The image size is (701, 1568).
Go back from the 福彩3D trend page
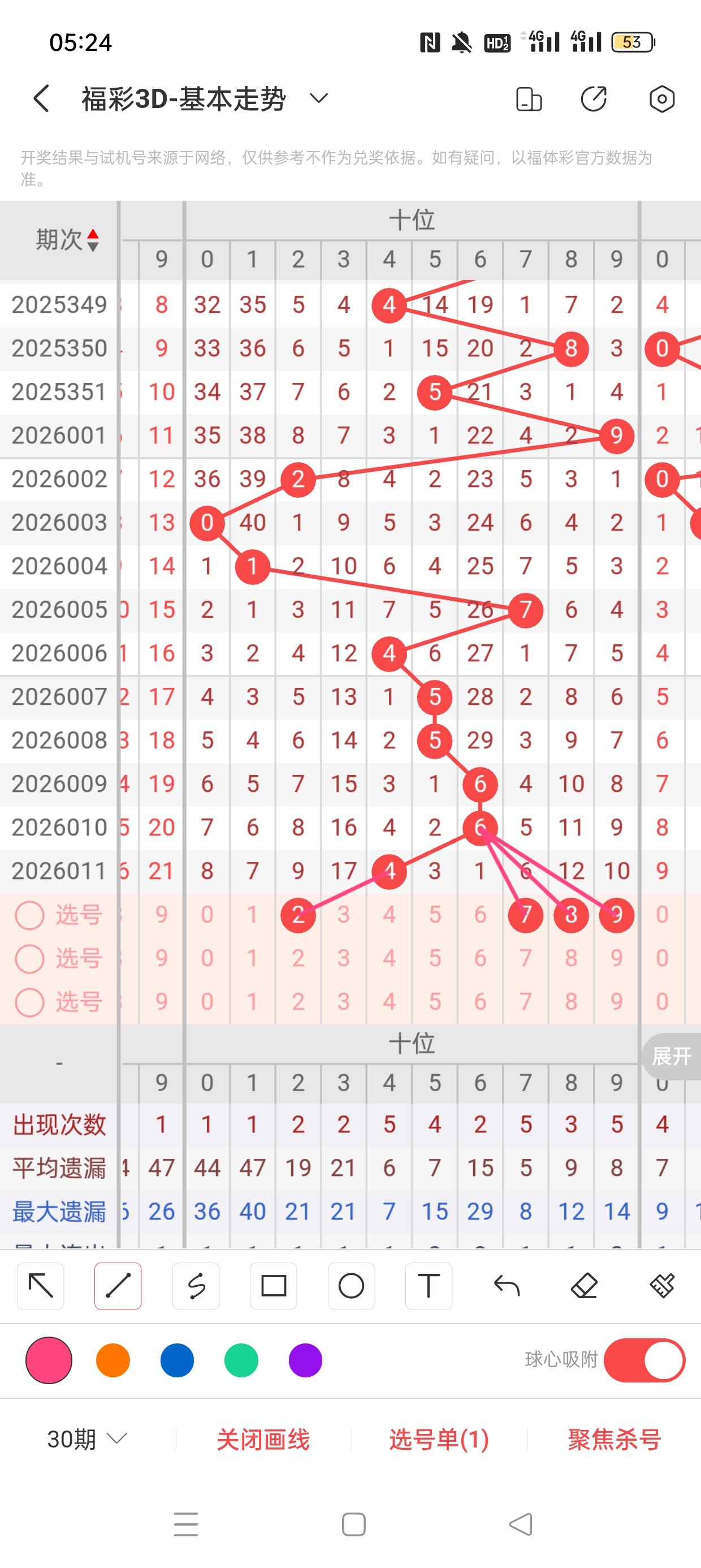coord(41,98)
